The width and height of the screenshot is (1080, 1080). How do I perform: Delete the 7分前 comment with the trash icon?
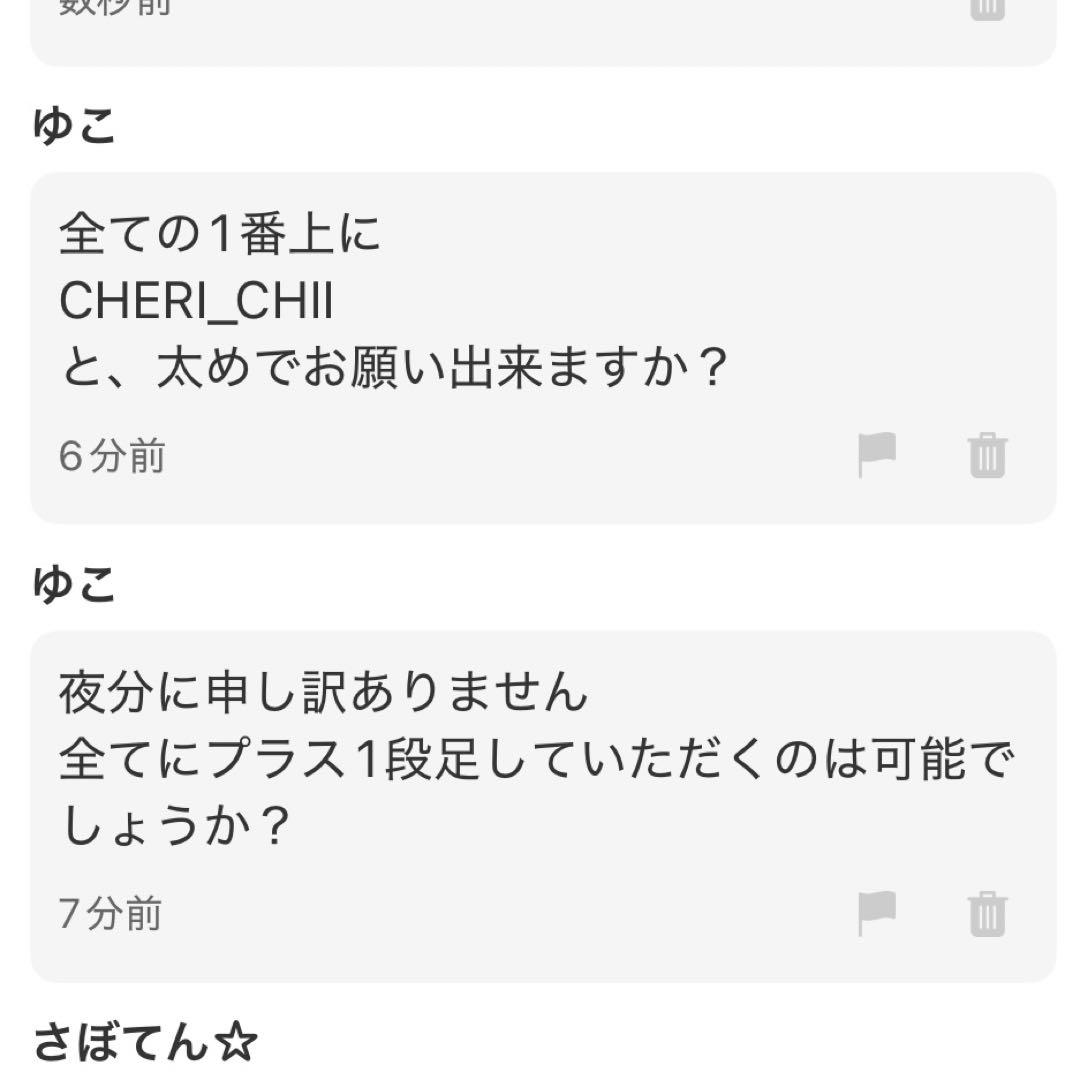coord(988,913)
